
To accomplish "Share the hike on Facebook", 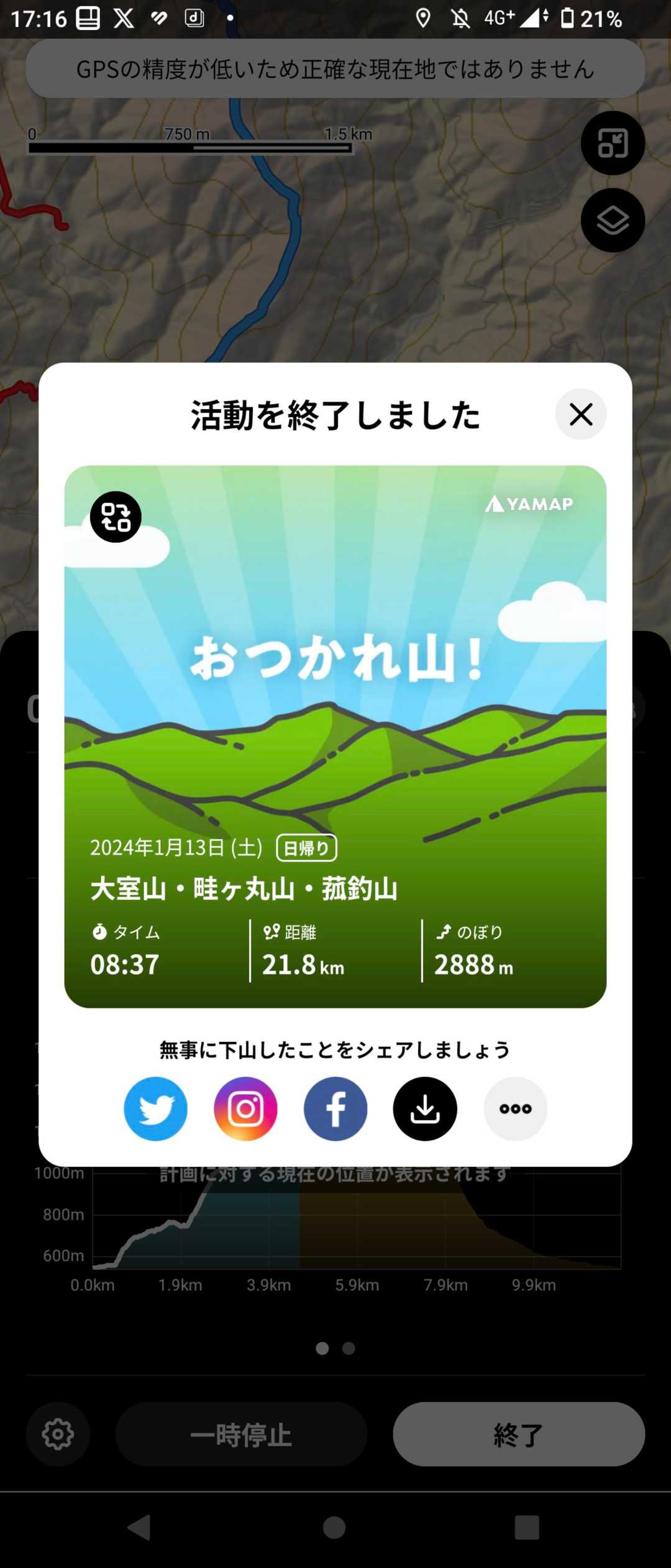I will [x=335, y=1109].
